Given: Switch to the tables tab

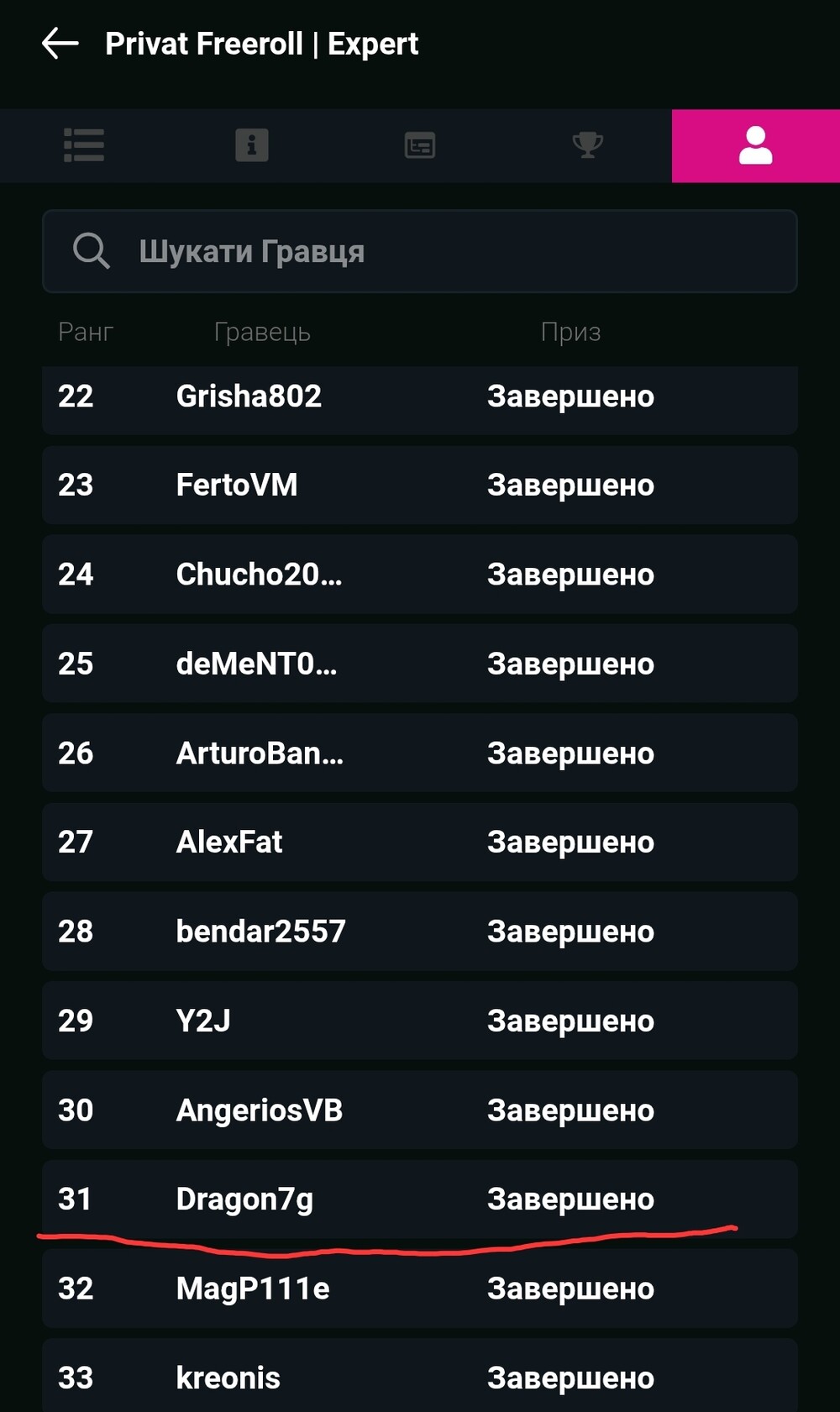Looking at the screenshot, I should click(x=420, y=145).
